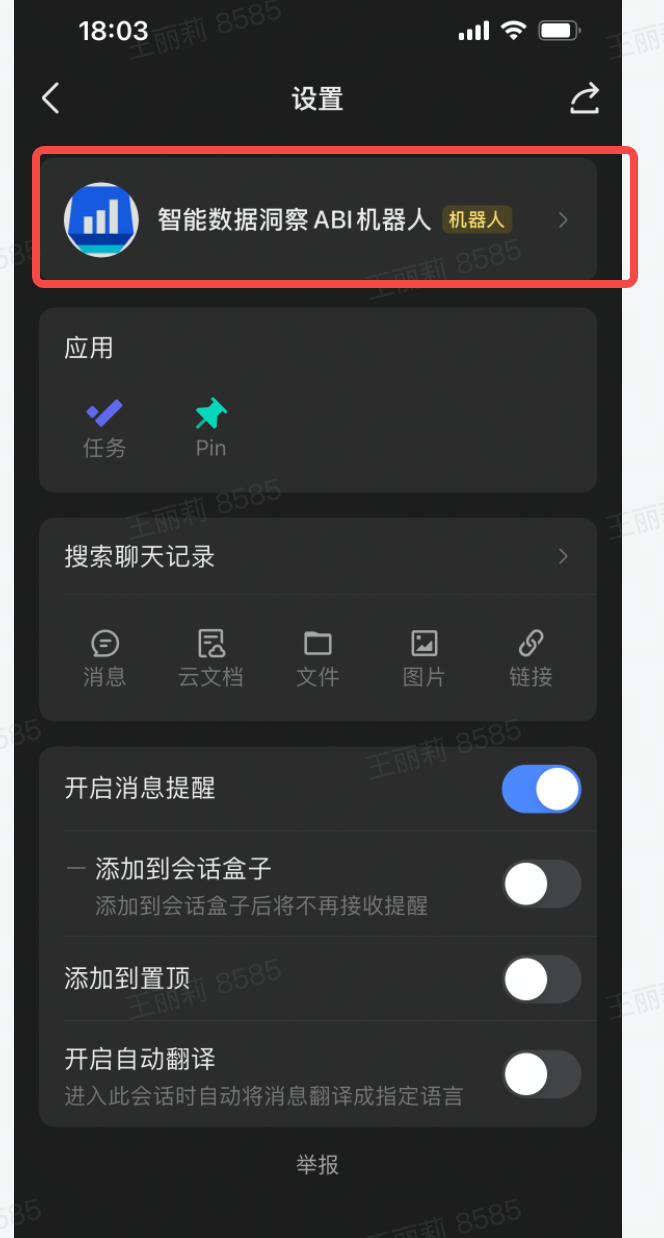Enable 添加到会话盒子
Image resolution: width=664 pixels, height=1238 pixels.
pos(541,884)
